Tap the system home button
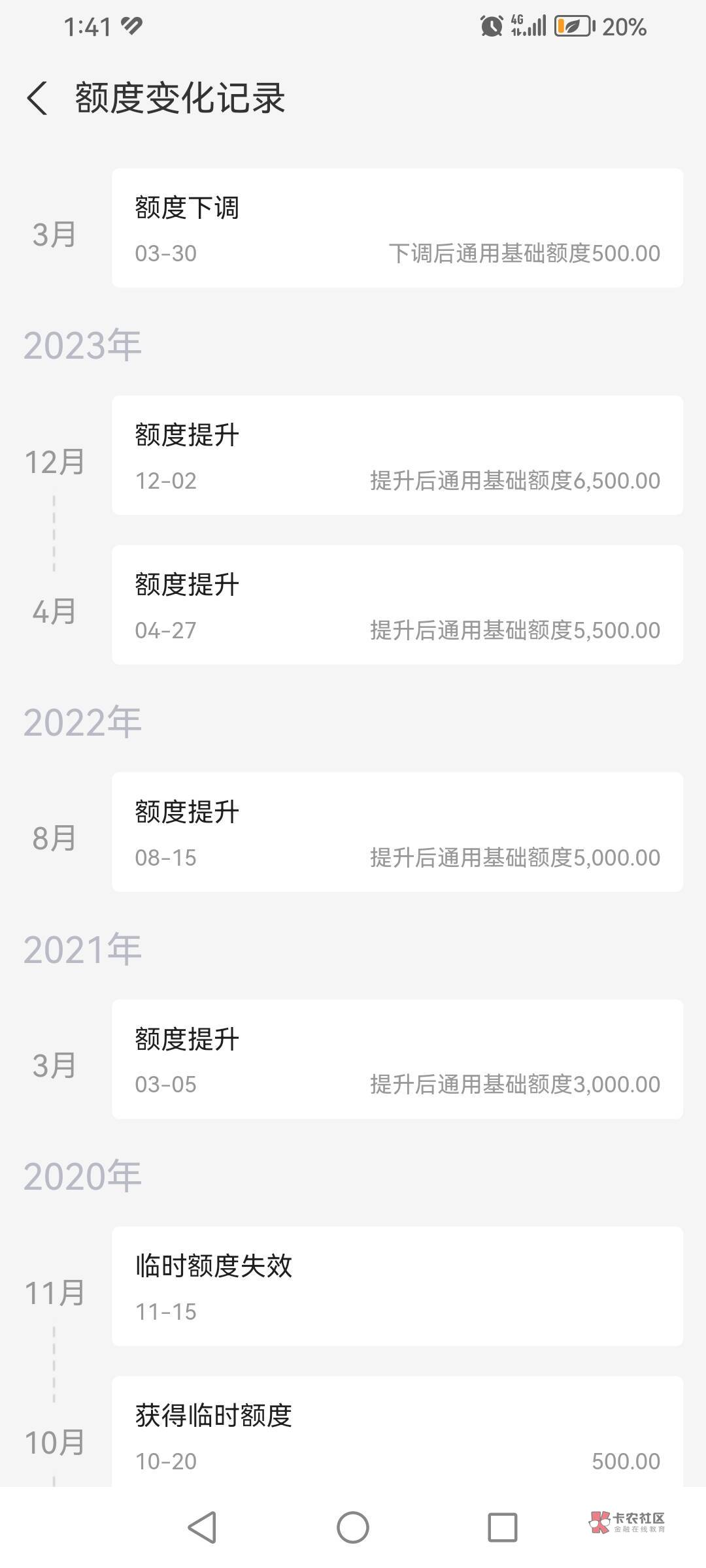 point(353,1527)
